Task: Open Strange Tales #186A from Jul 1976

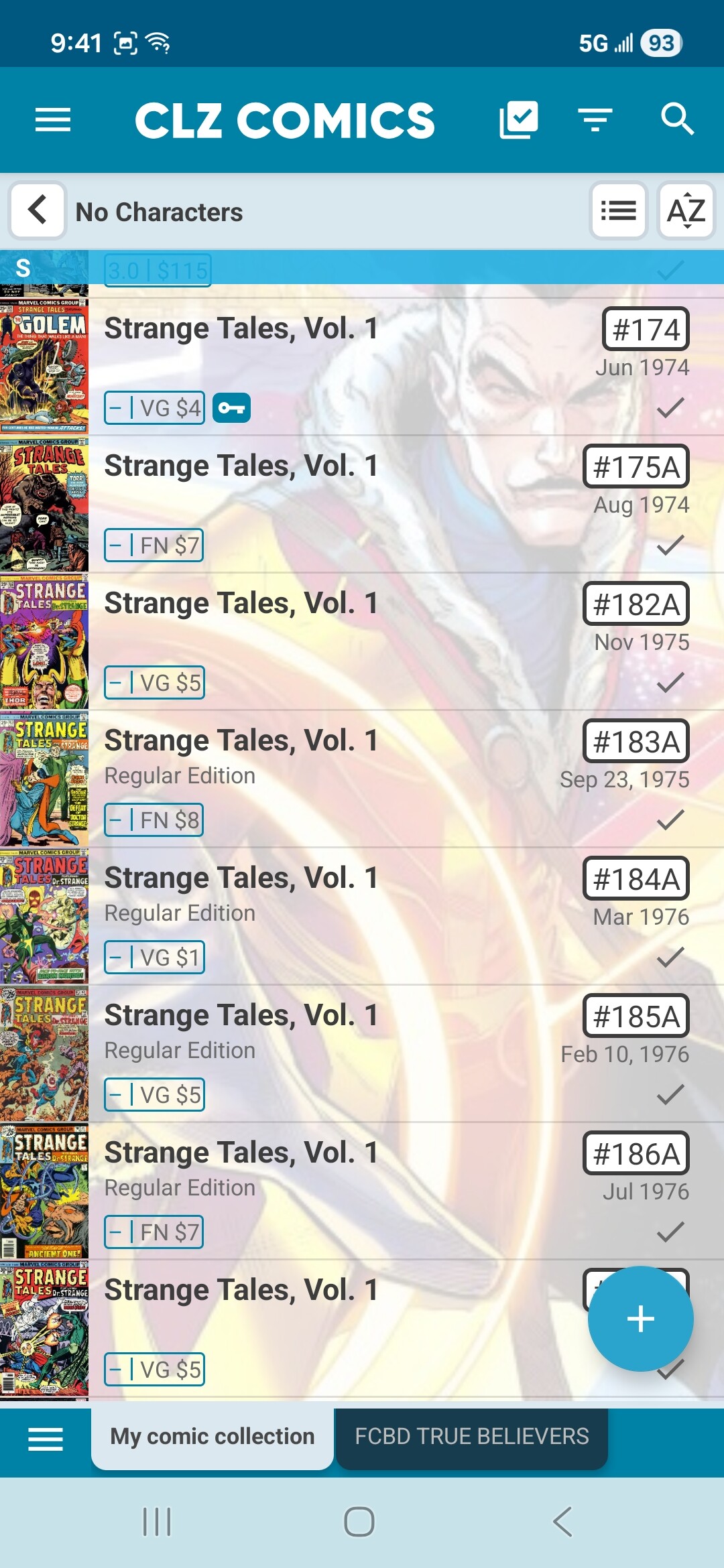Action: (335, 1191)
